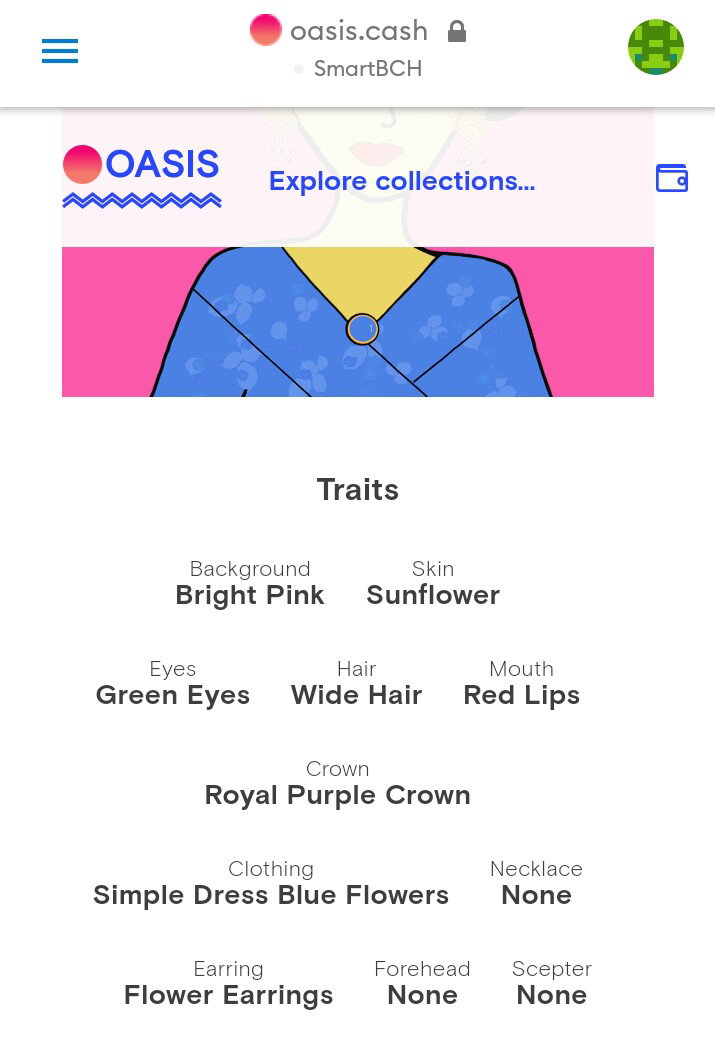Open the hamburger menu
The width and height of the screenshot is (715, 1043).
point(60,51)
